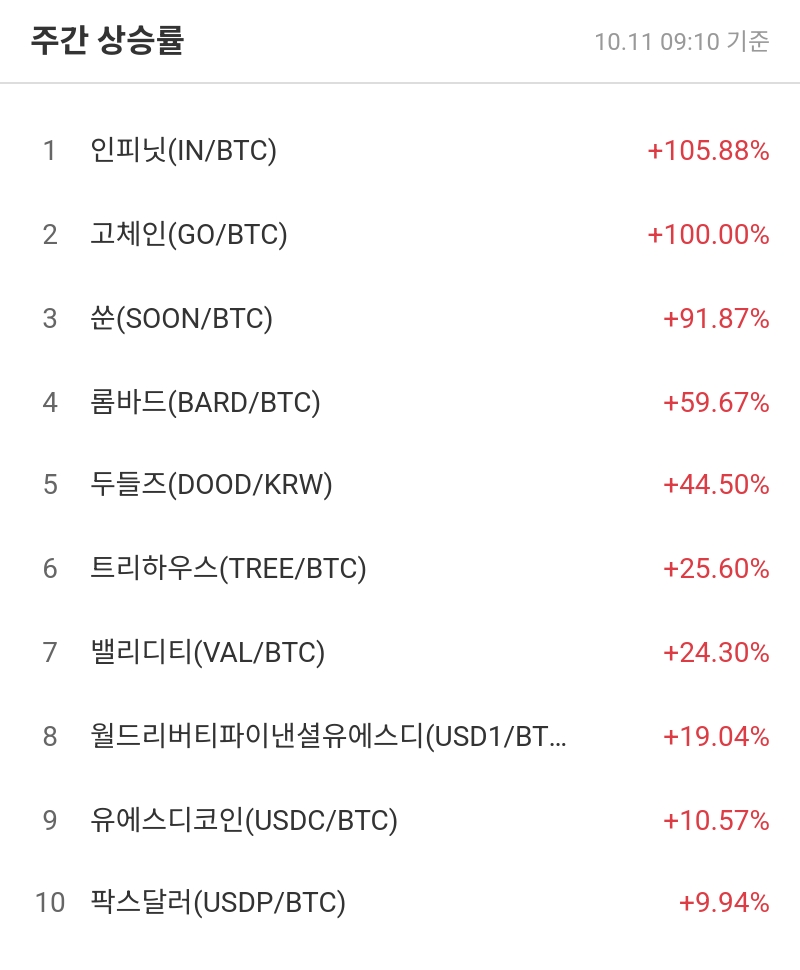Open the 인피닛(IN/BTC) row
The image size is (800, 970).
pos(183,151)
